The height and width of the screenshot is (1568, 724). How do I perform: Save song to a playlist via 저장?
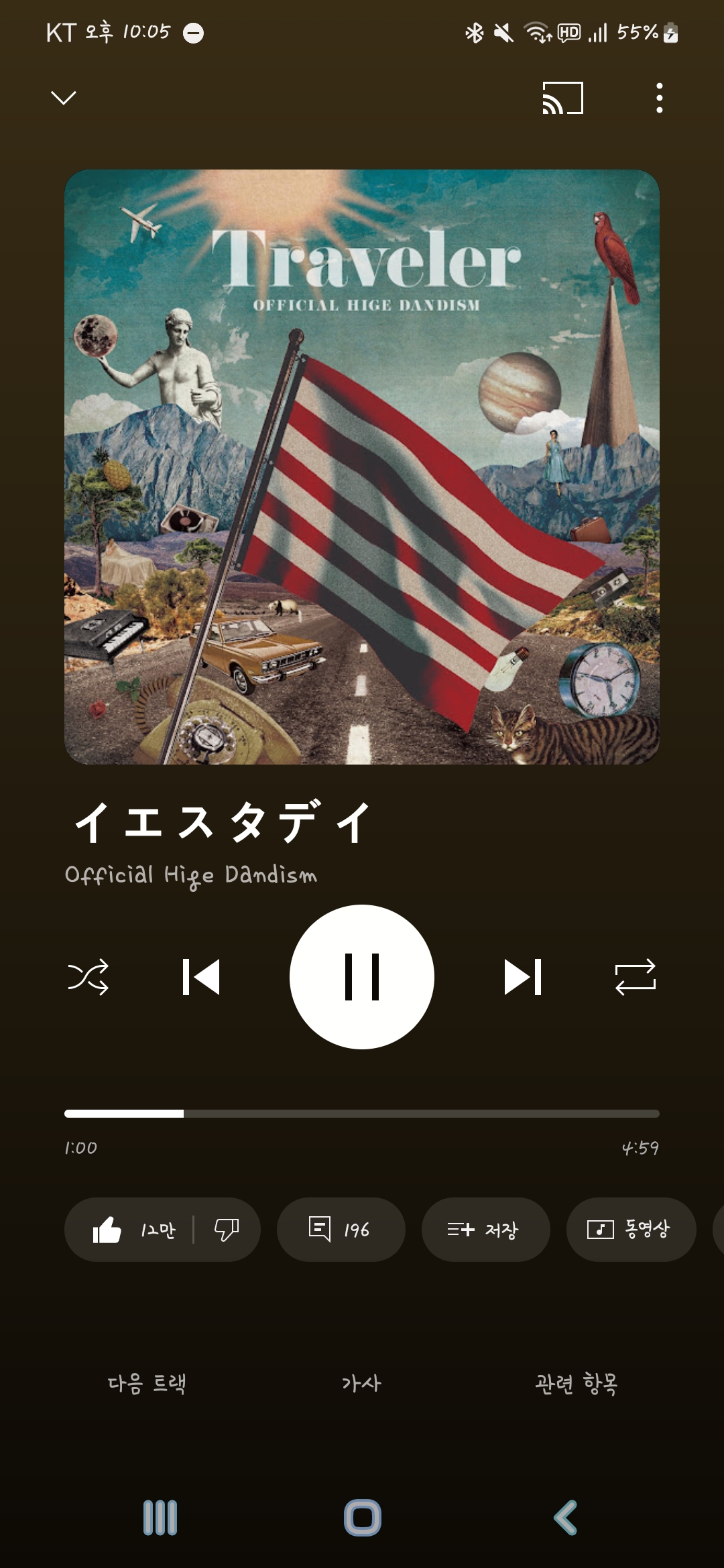coord(485,1230)
